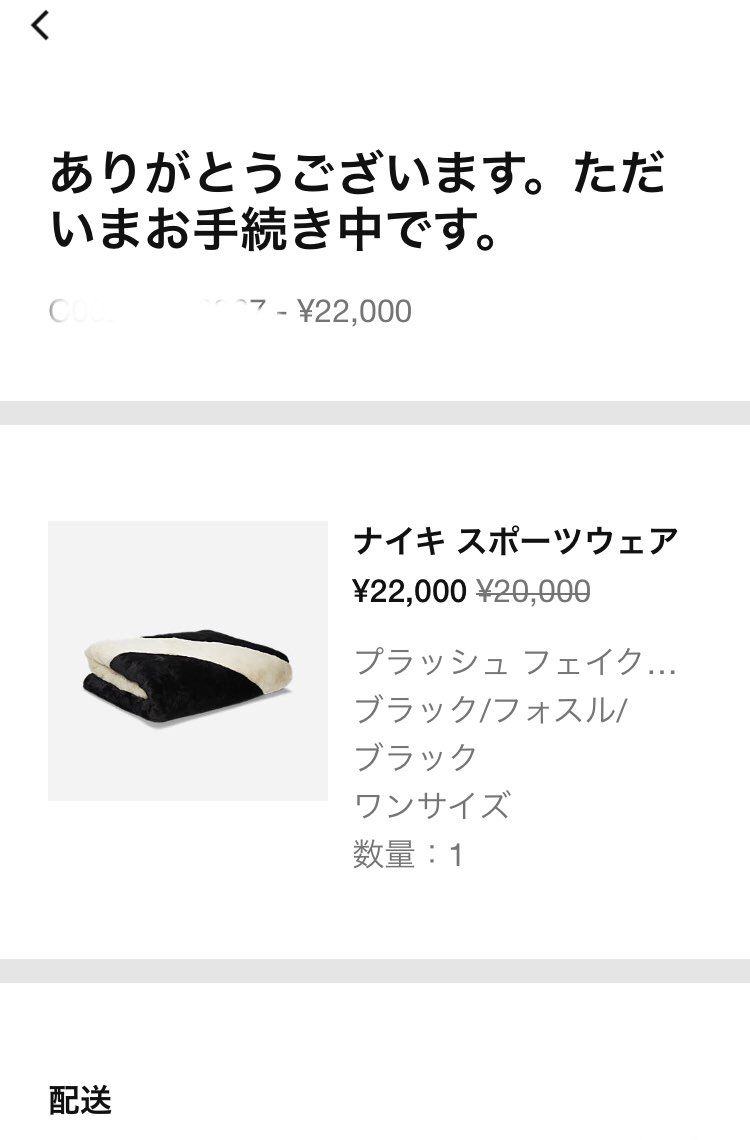Image resolution: width=750 pixels, height=1140 pixels.
Task: Go back using the top arrow
Action: 40,26
